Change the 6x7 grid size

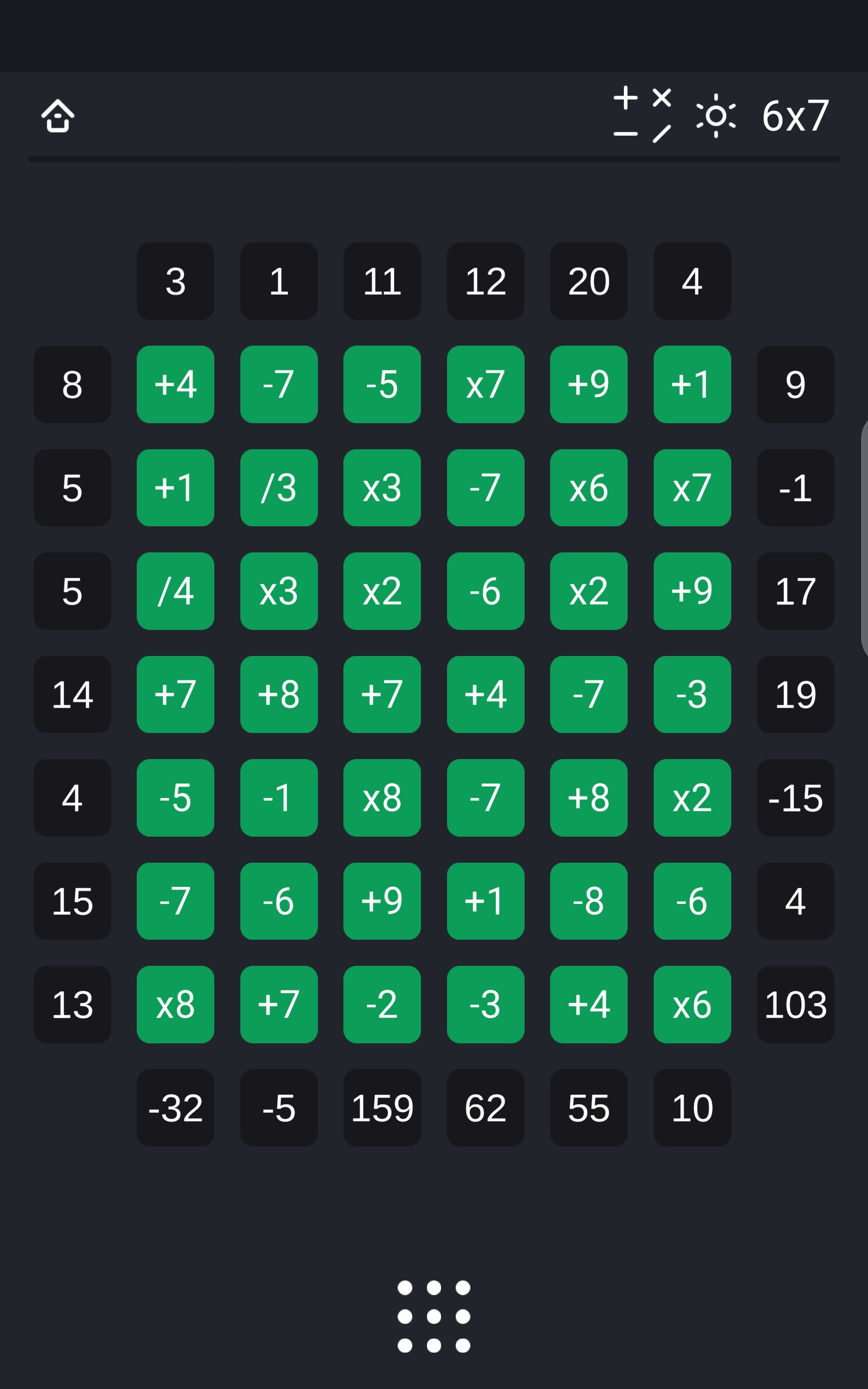795,116
